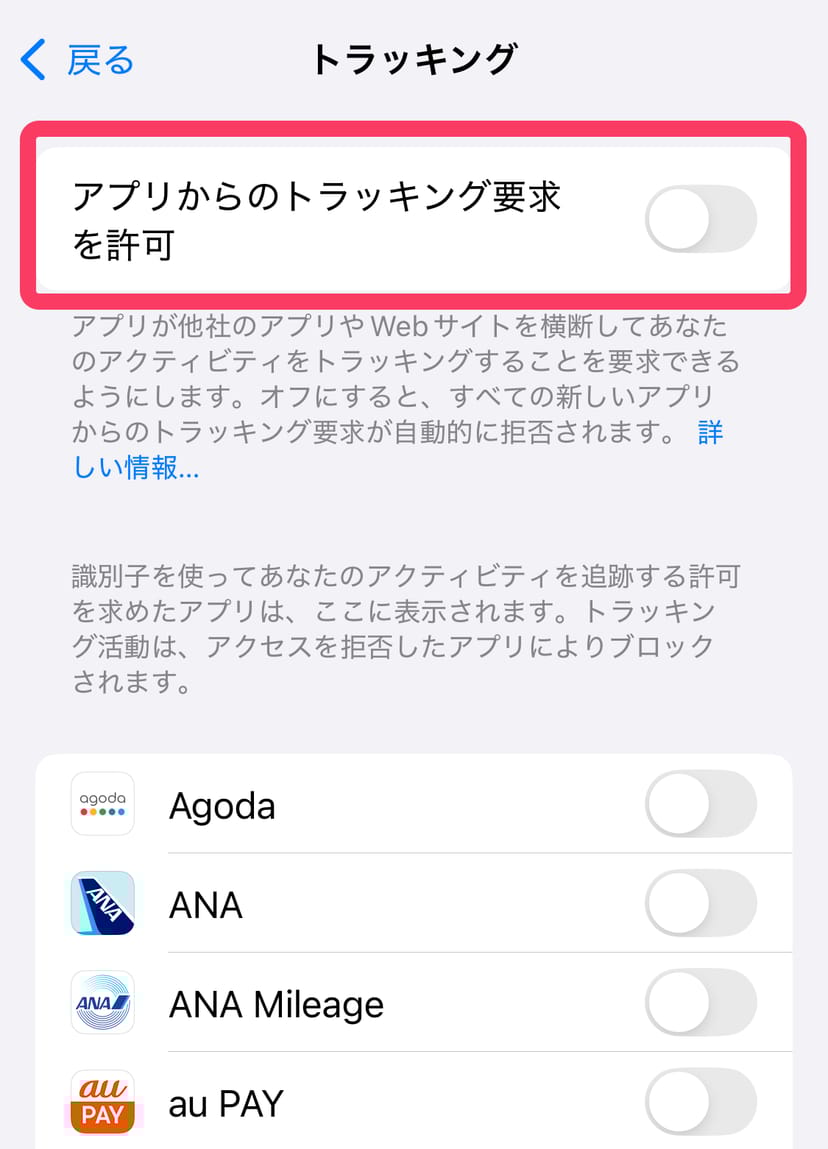Screen dimensions: 828x1149
Task: Toggle the ANA app tracking switch
Action: click(700, 903)
